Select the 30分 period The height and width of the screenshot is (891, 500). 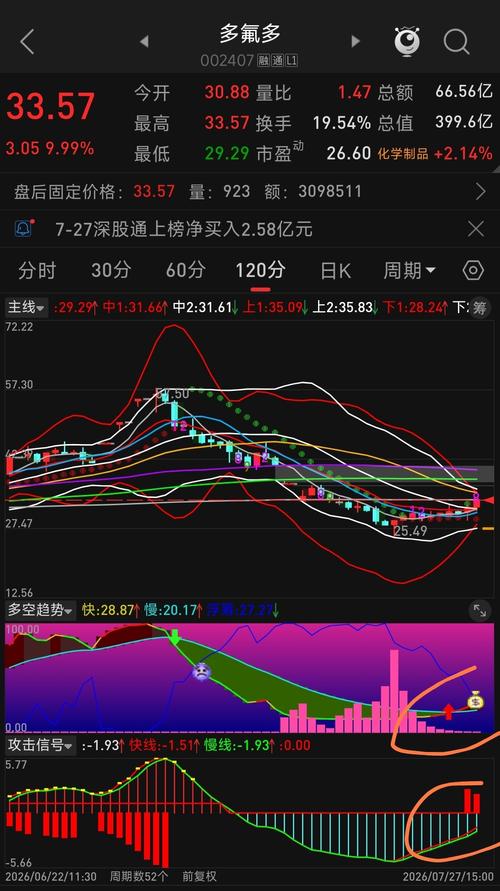pyautogui.click(x=111, y=270)
